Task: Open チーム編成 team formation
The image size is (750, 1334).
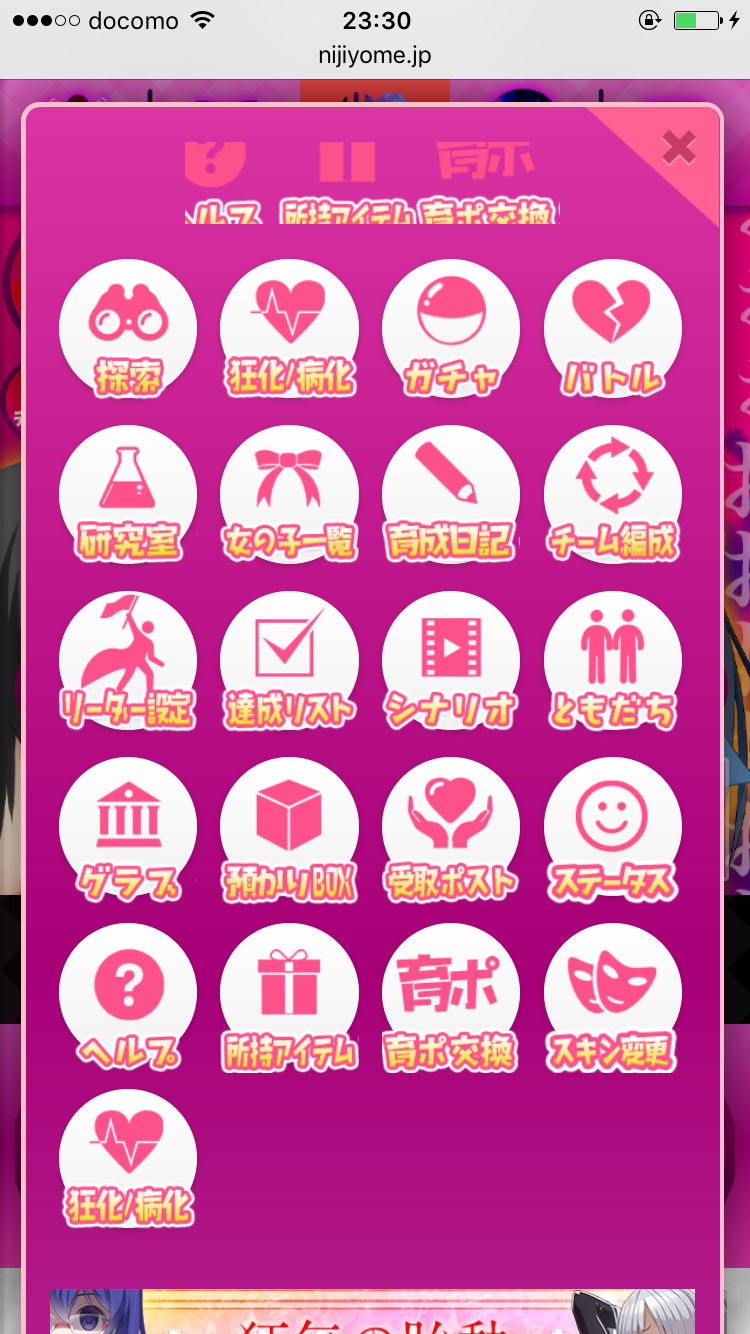Action: (613, 494)
